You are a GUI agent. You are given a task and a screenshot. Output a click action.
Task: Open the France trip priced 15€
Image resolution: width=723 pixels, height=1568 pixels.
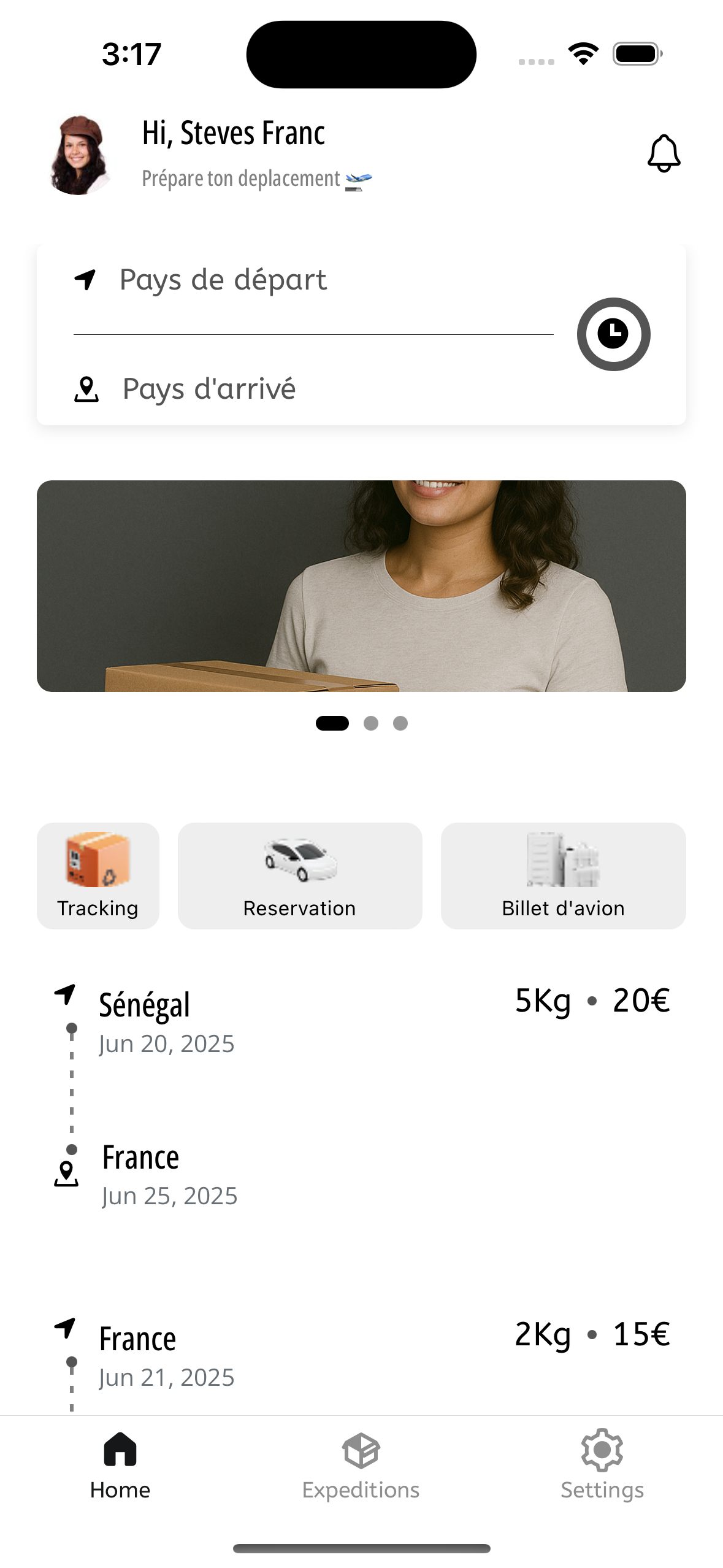pyautogui.click(x=361, y=1356)
